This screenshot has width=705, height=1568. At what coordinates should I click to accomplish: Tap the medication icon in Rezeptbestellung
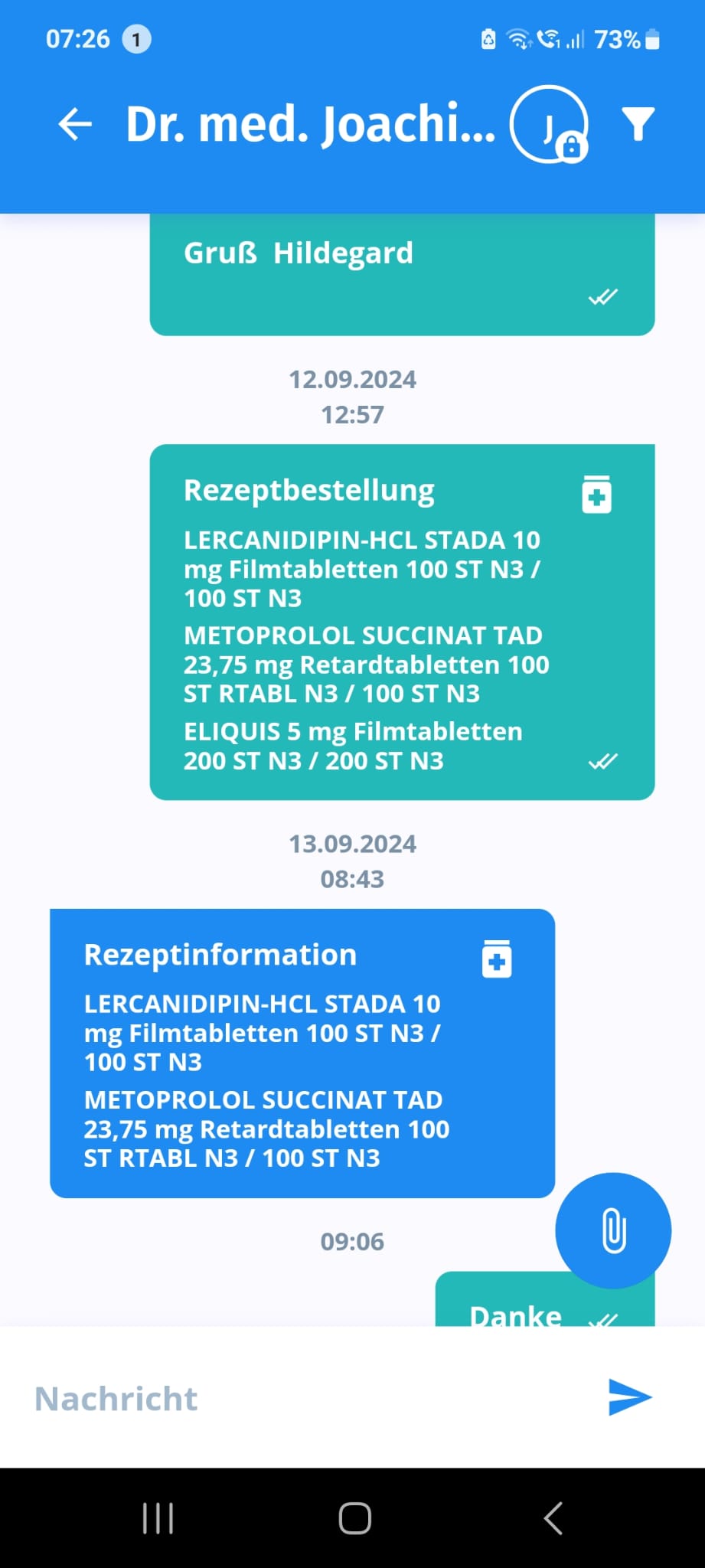click(596, 494)
